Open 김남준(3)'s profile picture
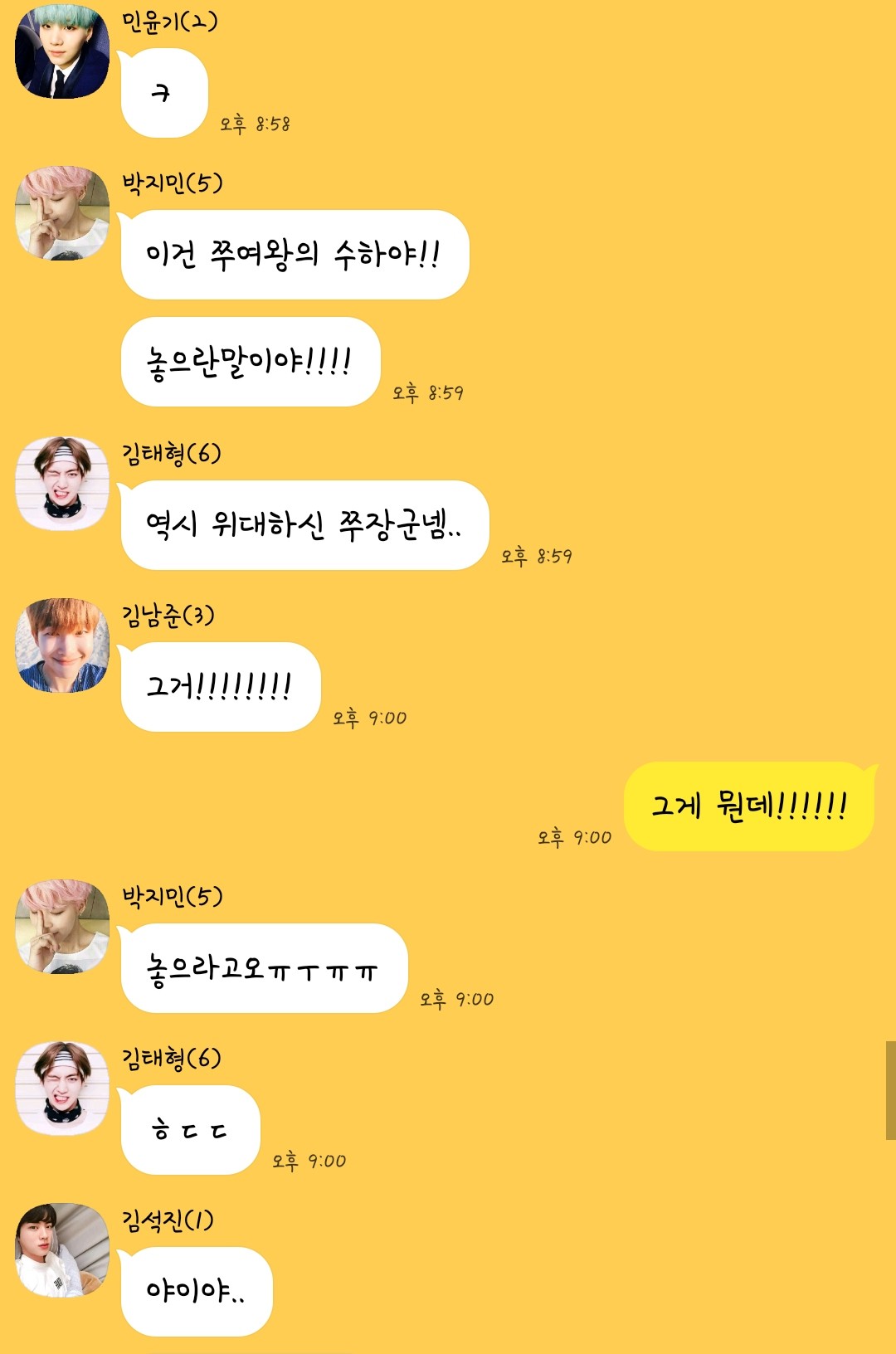The width and height of the screenshot is (896, 1354). point(62,645)
